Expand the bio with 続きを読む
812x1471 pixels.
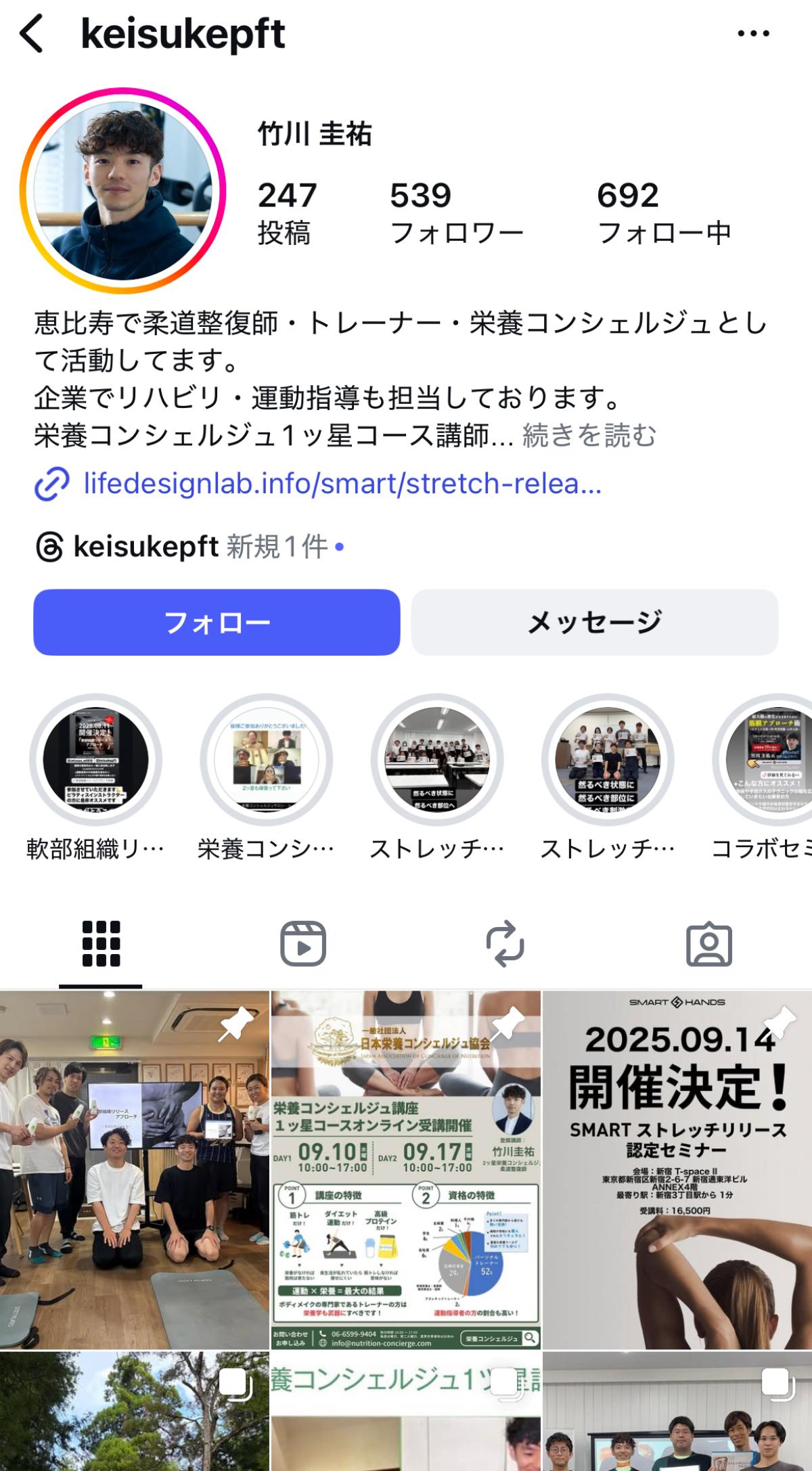tap(589, 435)
